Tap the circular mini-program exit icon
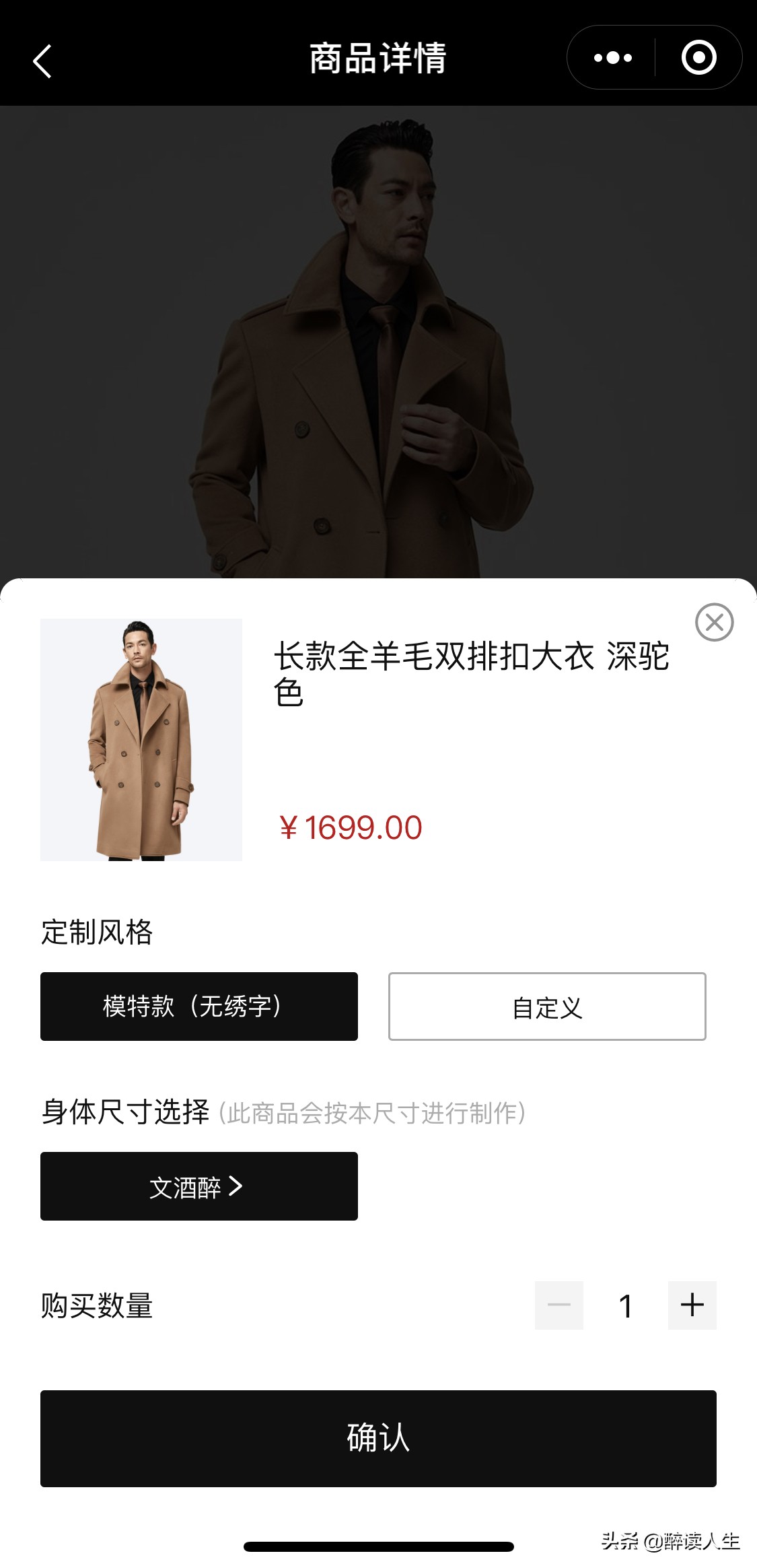 coord(698,57)
